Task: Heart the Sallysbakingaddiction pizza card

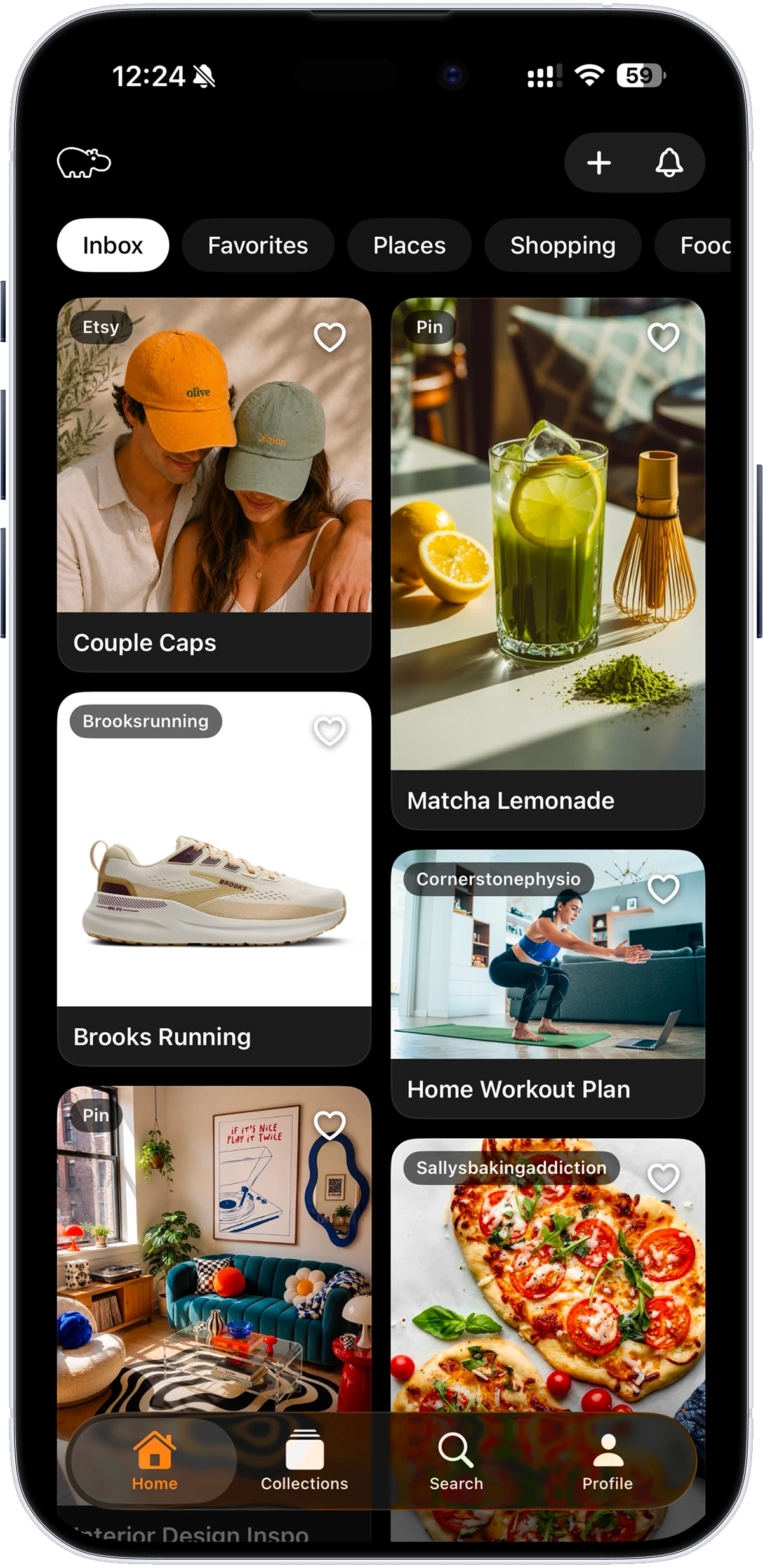Action: coord(663,1178)
